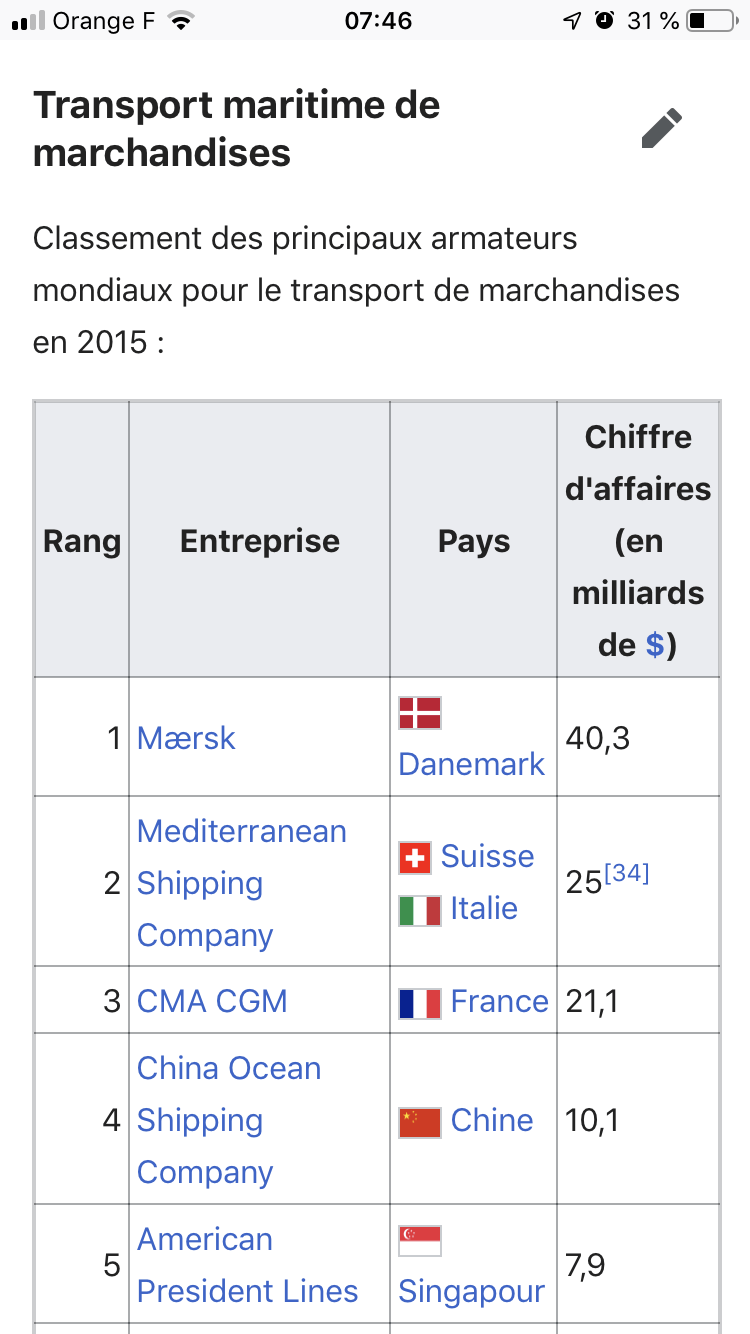The width and height of the screenshot is (750, 1334).
Task: Follow the France country link
Action: point(499,1001)
